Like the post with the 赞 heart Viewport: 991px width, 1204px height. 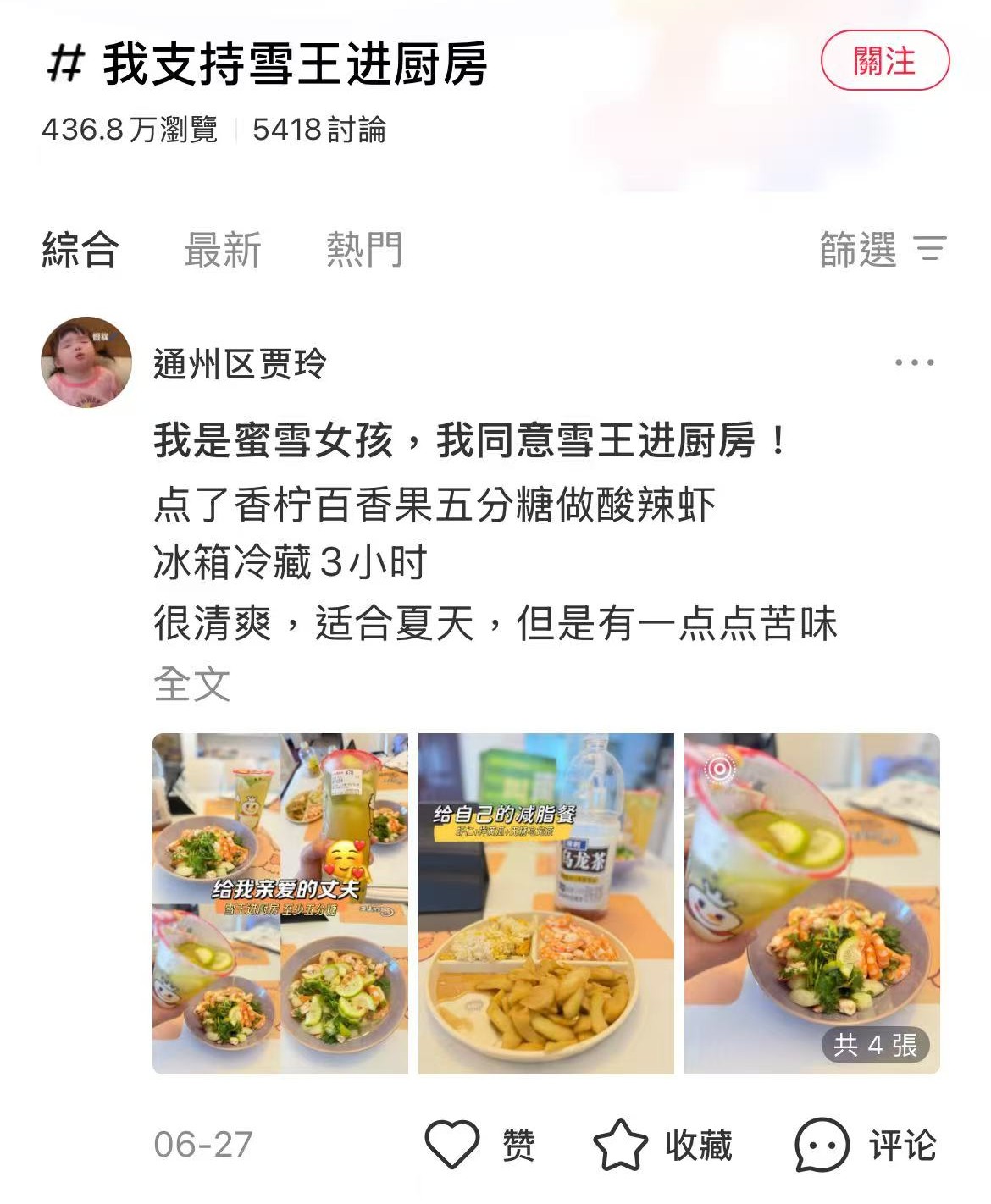(x=452, y=1145)
